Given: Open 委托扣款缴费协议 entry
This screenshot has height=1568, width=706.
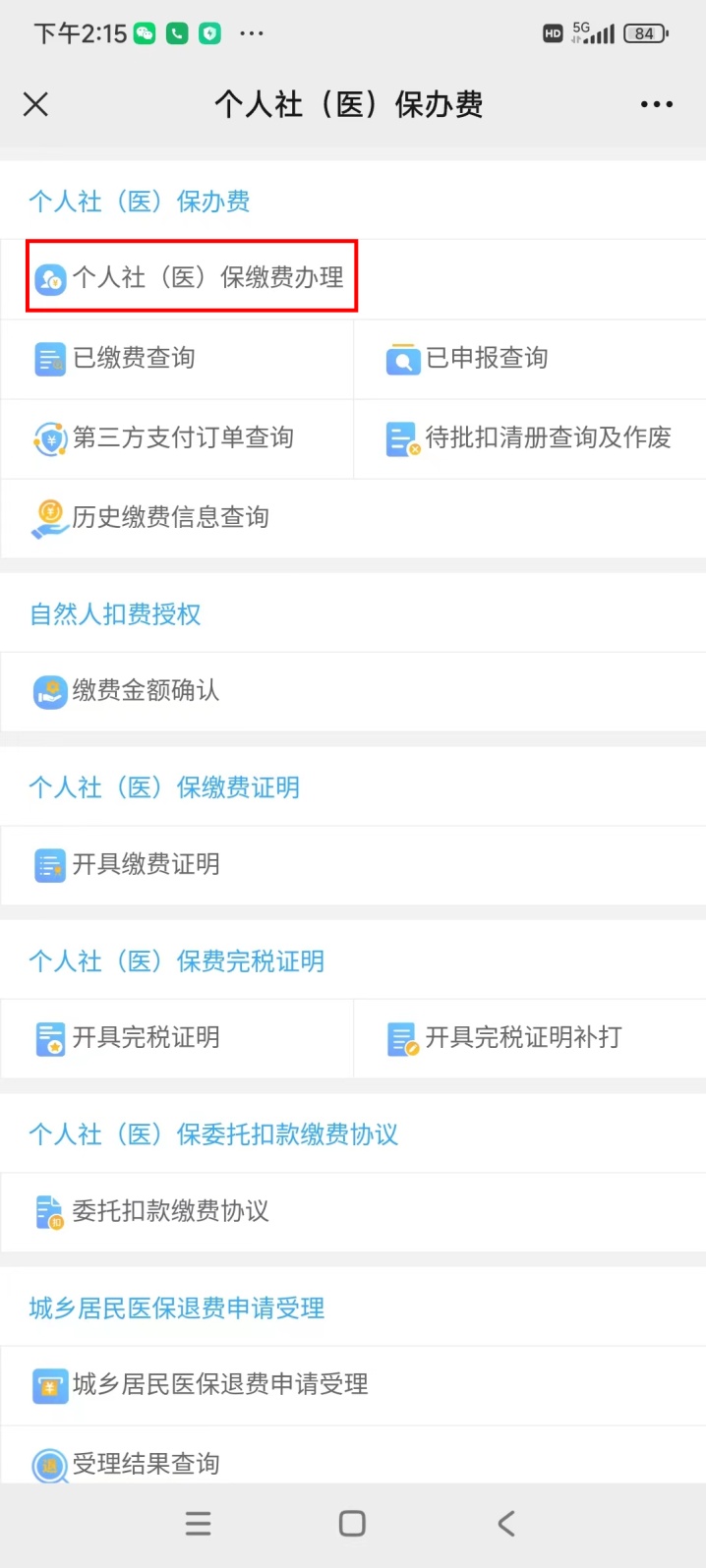Looking at the screenshot, I should click(169, 1212).
